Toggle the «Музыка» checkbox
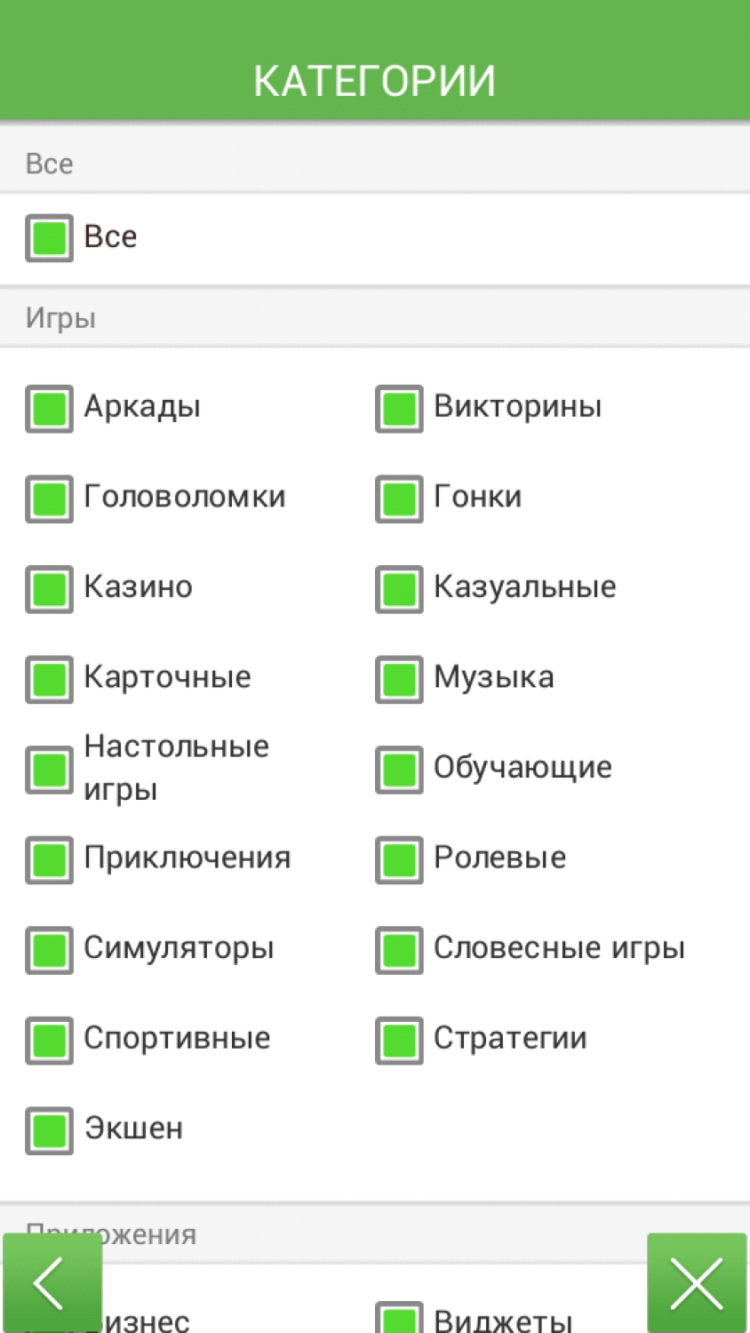750x1333 pixels. tap(398, 678)
